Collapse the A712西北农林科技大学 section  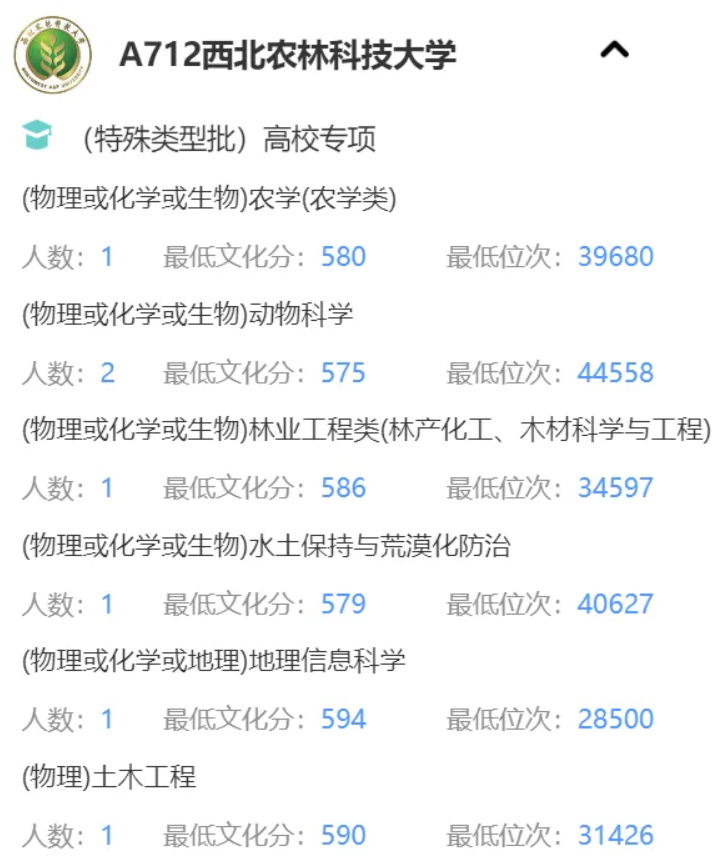point(614,50)
